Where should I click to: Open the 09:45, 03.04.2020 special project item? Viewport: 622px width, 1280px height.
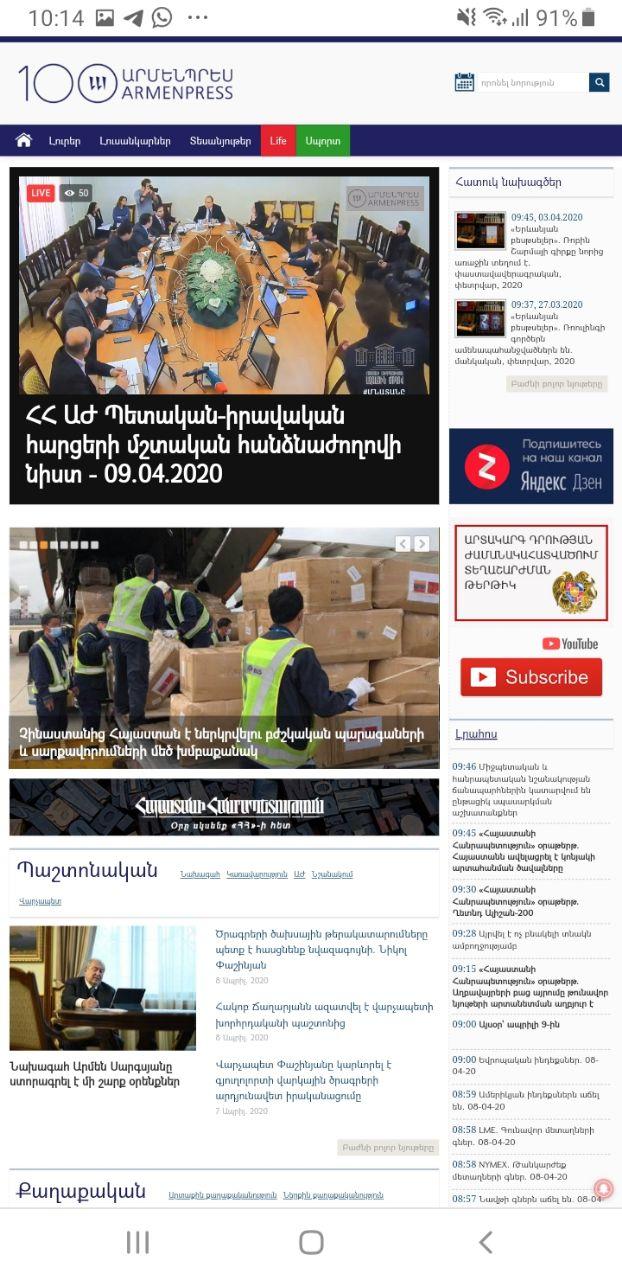[x=546, y=217]
